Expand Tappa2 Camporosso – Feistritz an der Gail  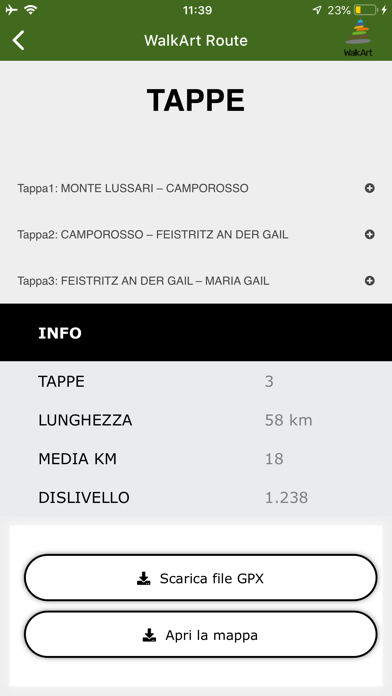tap(196, 234)
